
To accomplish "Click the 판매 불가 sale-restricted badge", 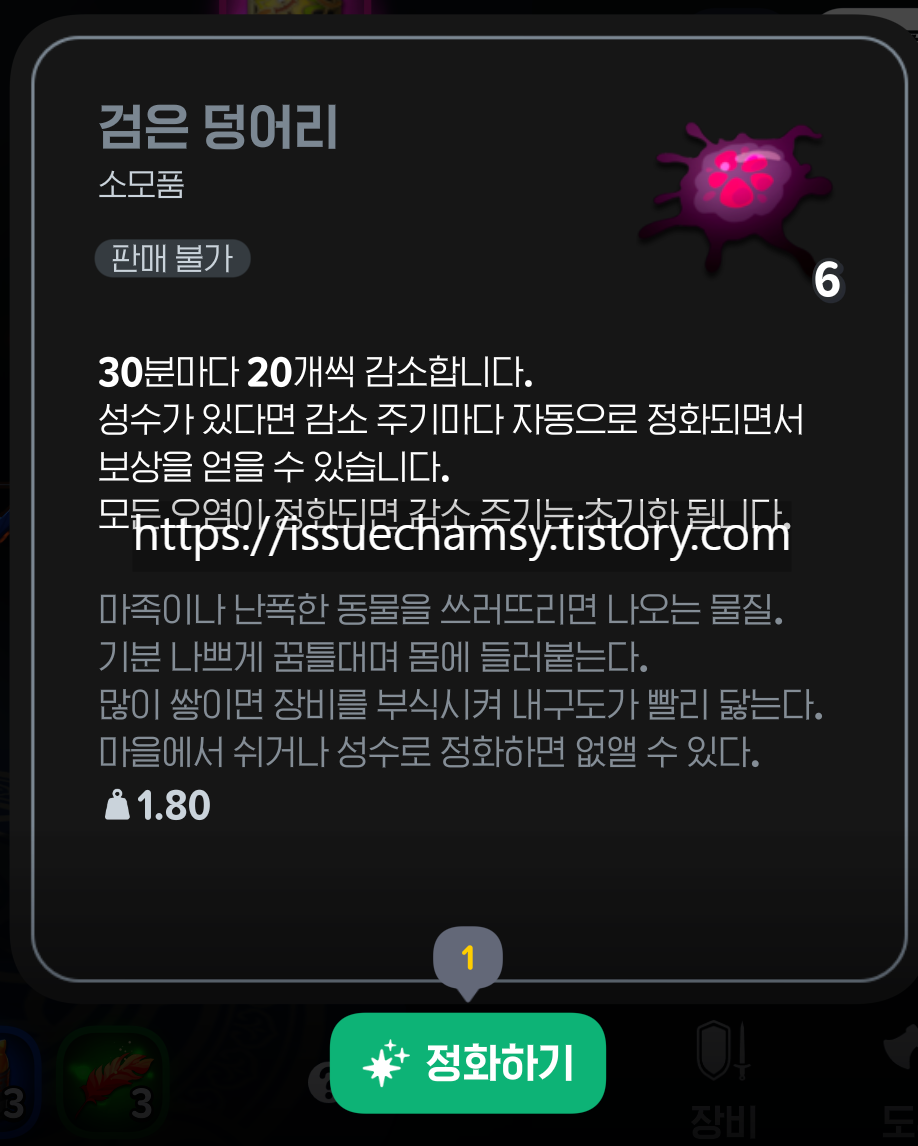I will pyautogui.click(x=172, y=258).
